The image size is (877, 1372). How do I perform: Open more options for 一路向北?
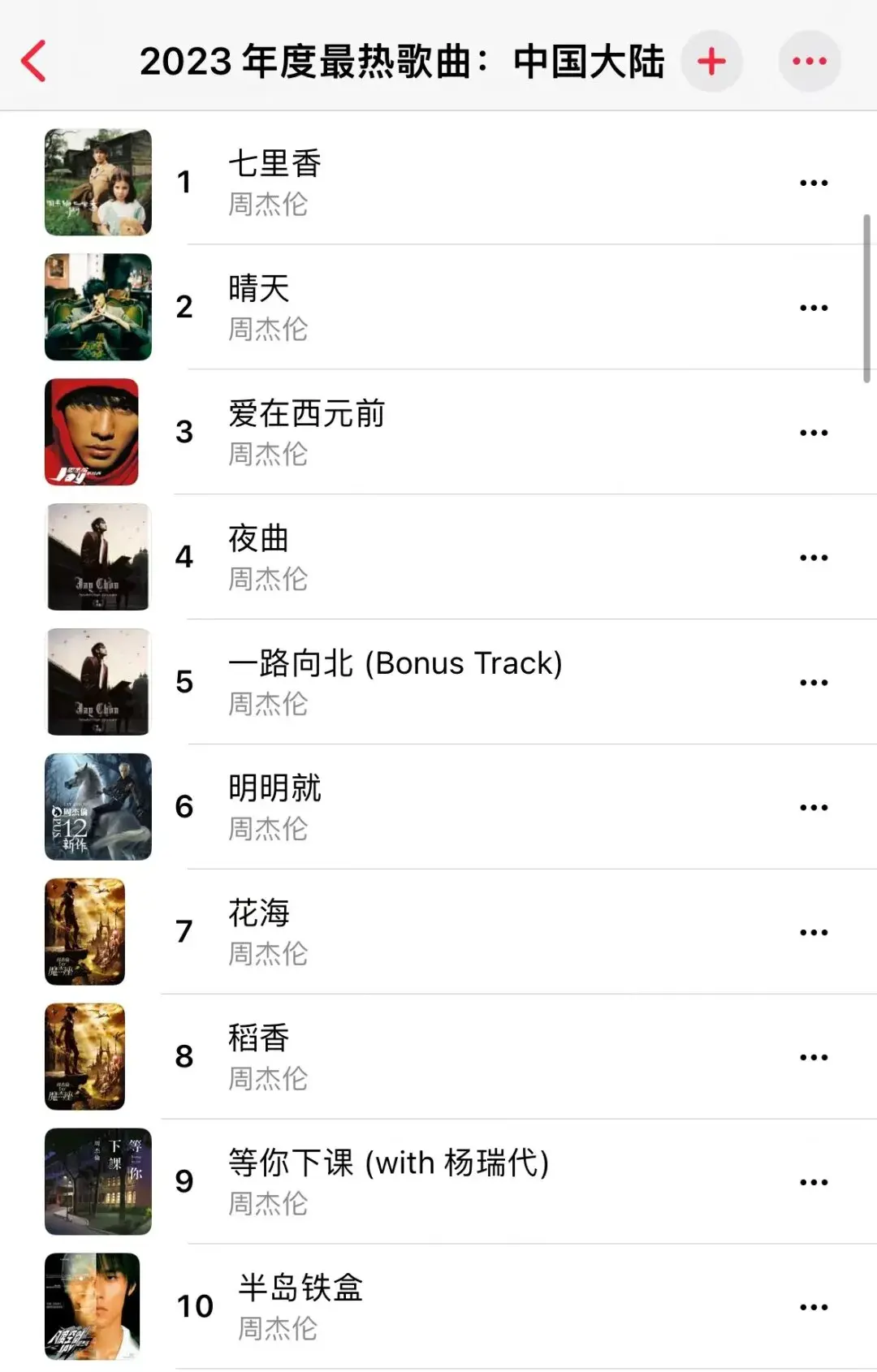[813, 684]
